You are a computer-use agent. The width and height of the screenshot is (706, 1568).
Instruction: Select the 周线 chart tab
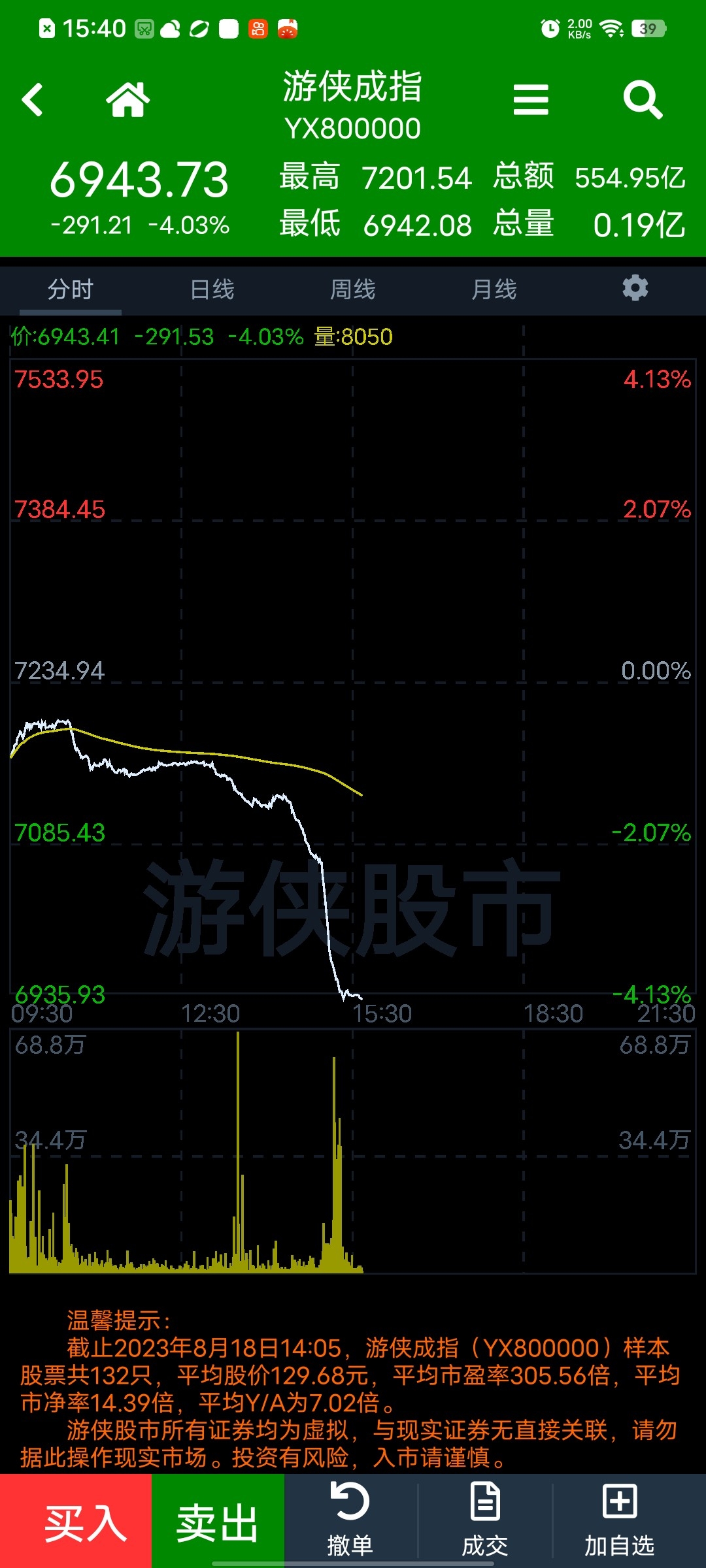click(353, 289)
